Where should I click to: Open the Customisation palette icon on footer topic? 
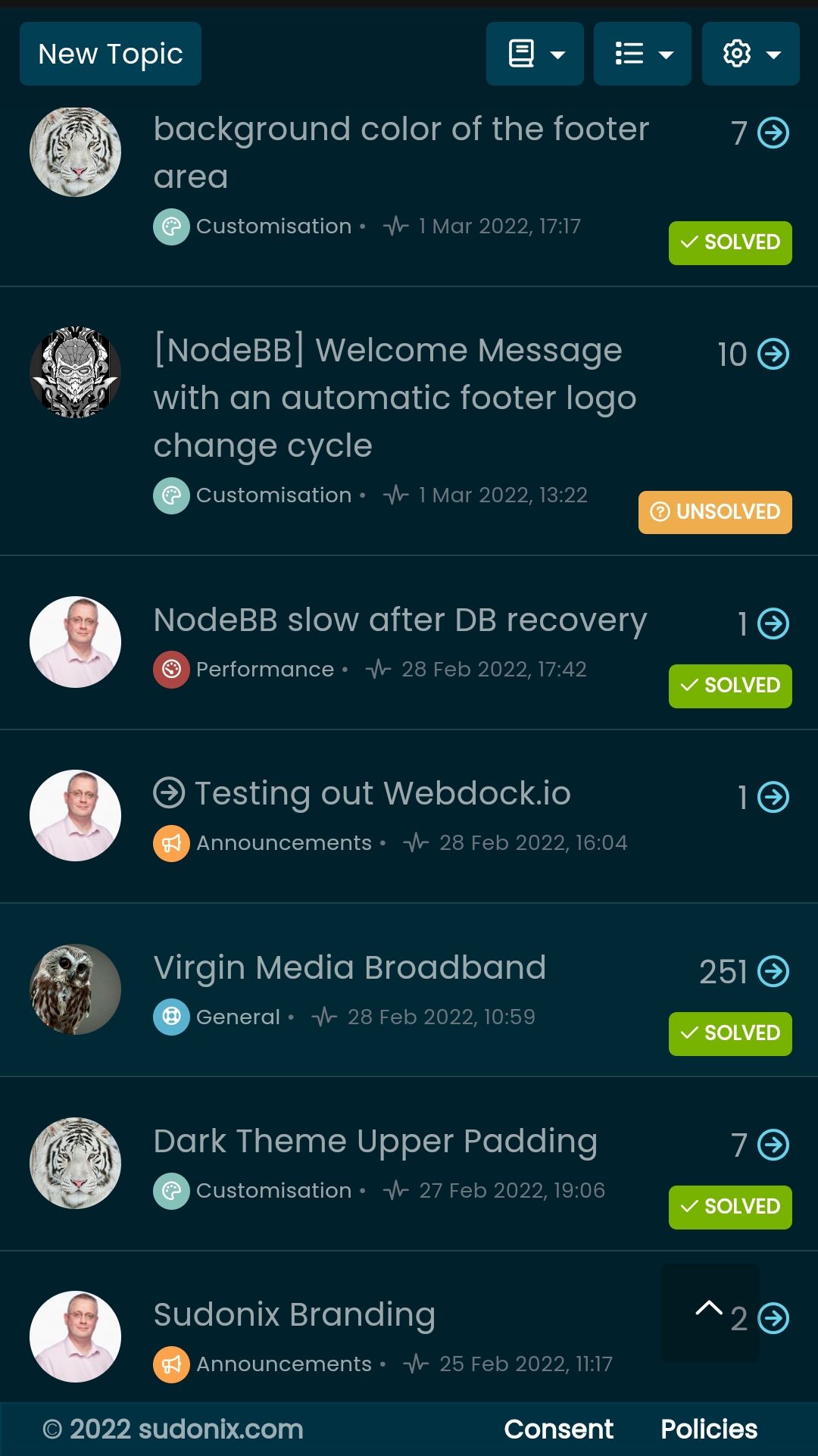[x=172, y=226]
